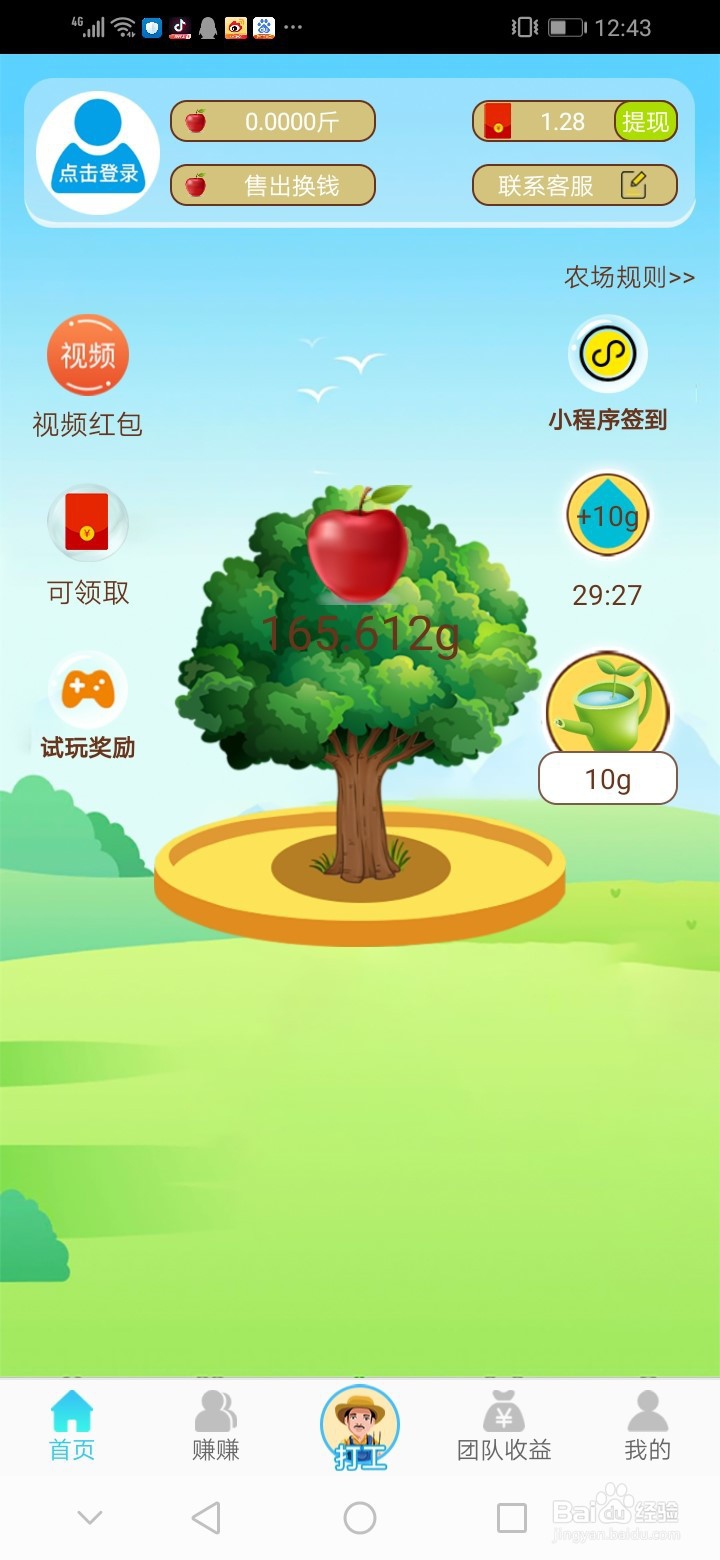Open the 视频红包 video red packet icon
The image size is (720, 1560).
87,355
